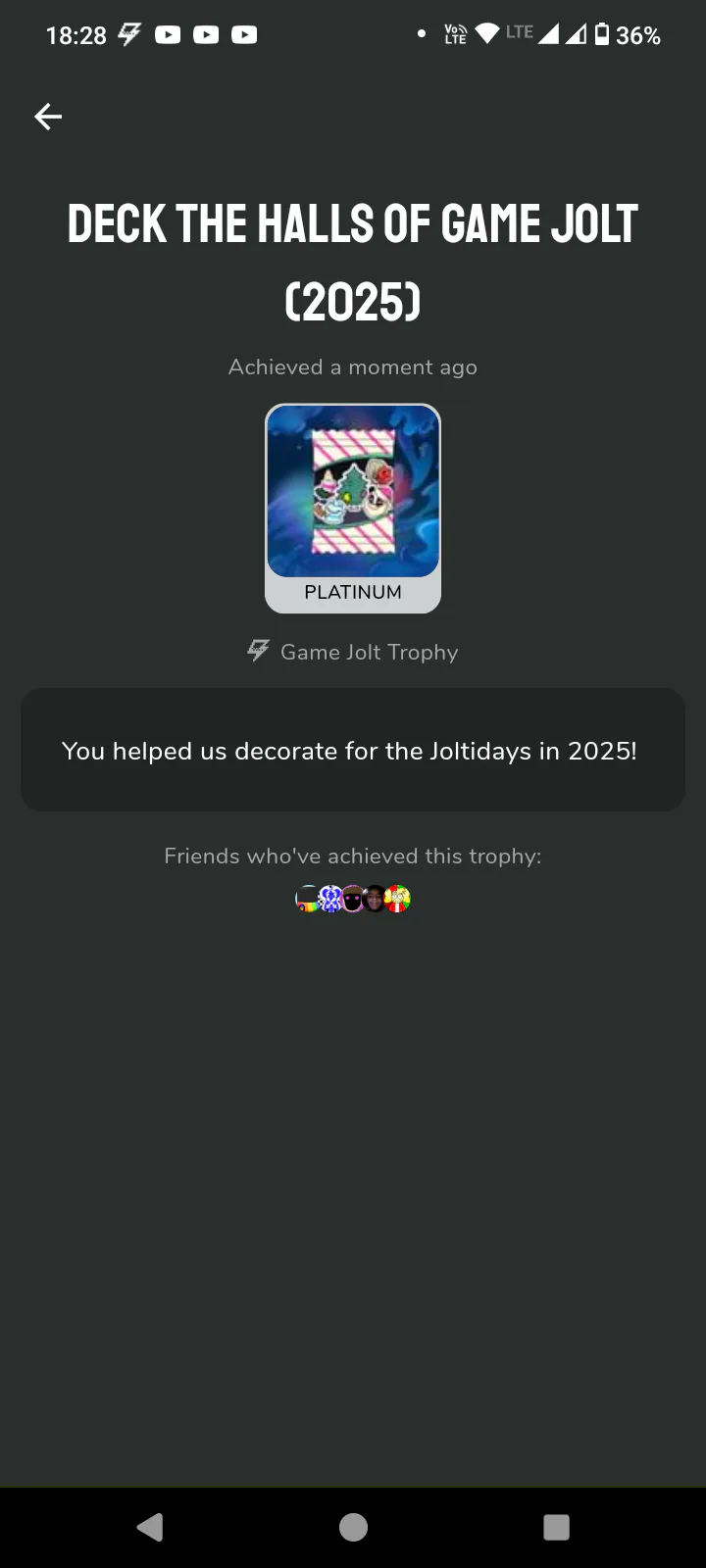Tap the system back button
This screenshot has height=1568, width=706.
click(150, 1527)
